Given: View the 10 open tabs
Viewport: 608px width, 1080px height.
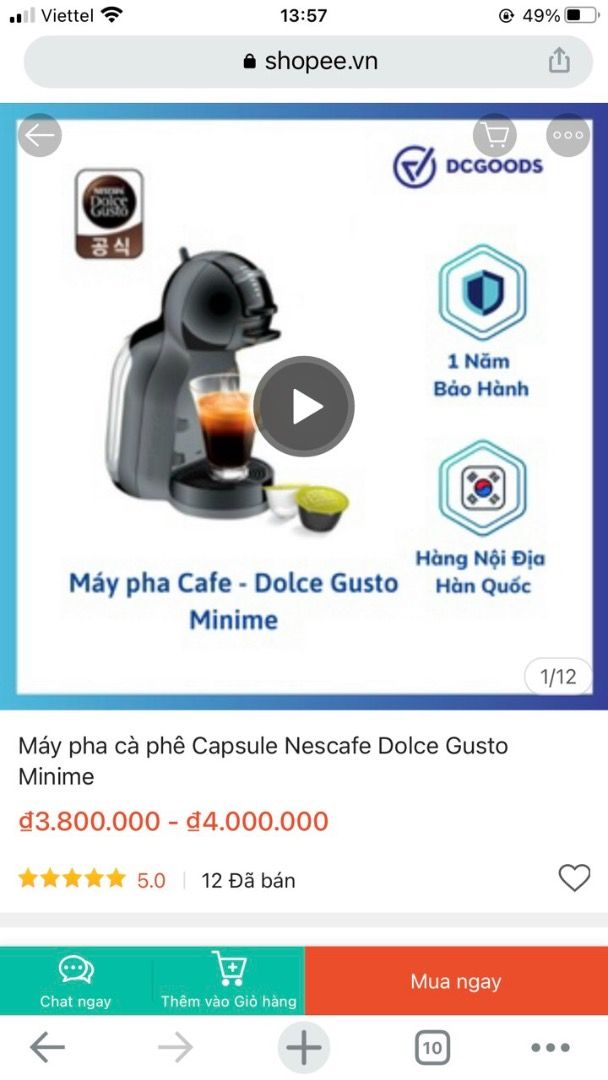Looking at the screenshot, I should pos(432,1047).
